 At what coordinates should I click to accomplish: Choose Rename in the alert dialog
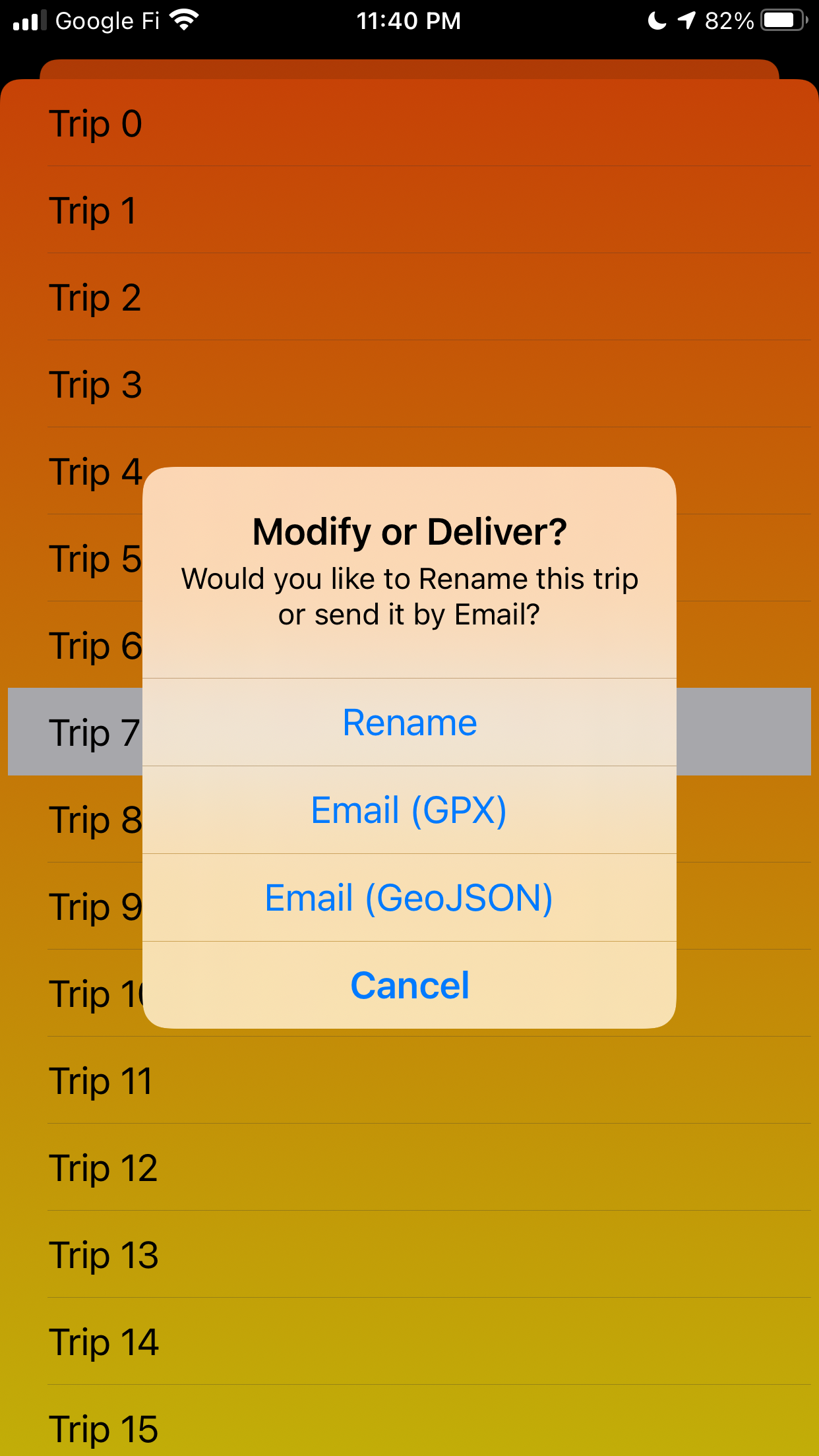pos(409,723)
